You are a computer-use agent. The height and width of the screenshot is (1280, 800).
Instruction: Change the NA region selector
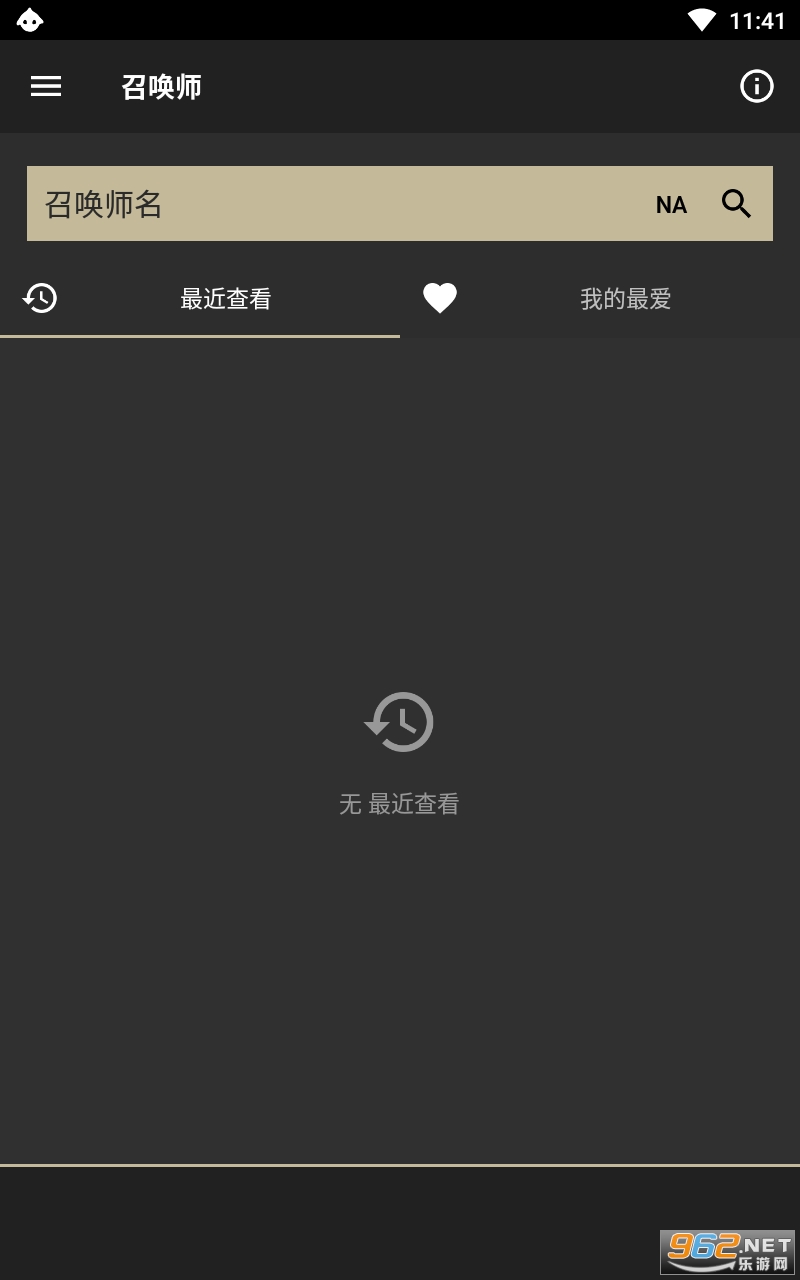[x=671, y=205]
